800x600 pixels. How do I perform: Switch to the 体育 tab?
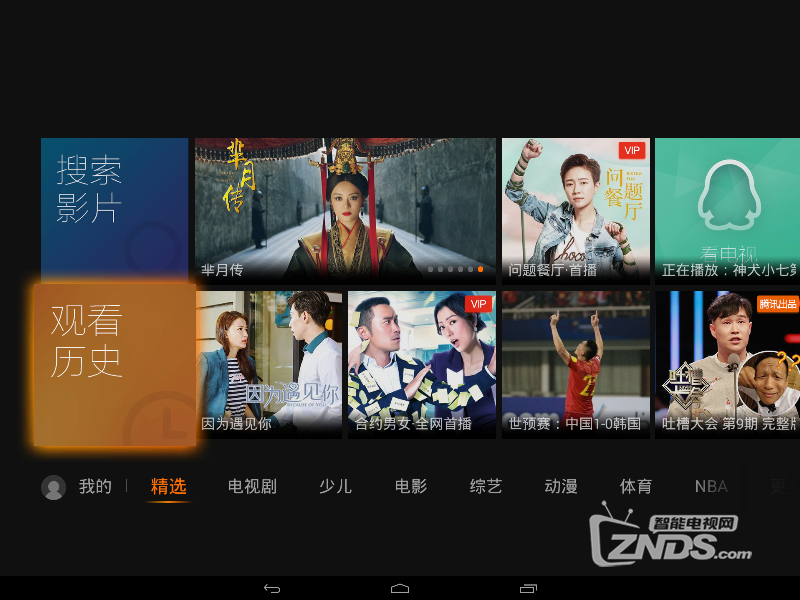636,487
